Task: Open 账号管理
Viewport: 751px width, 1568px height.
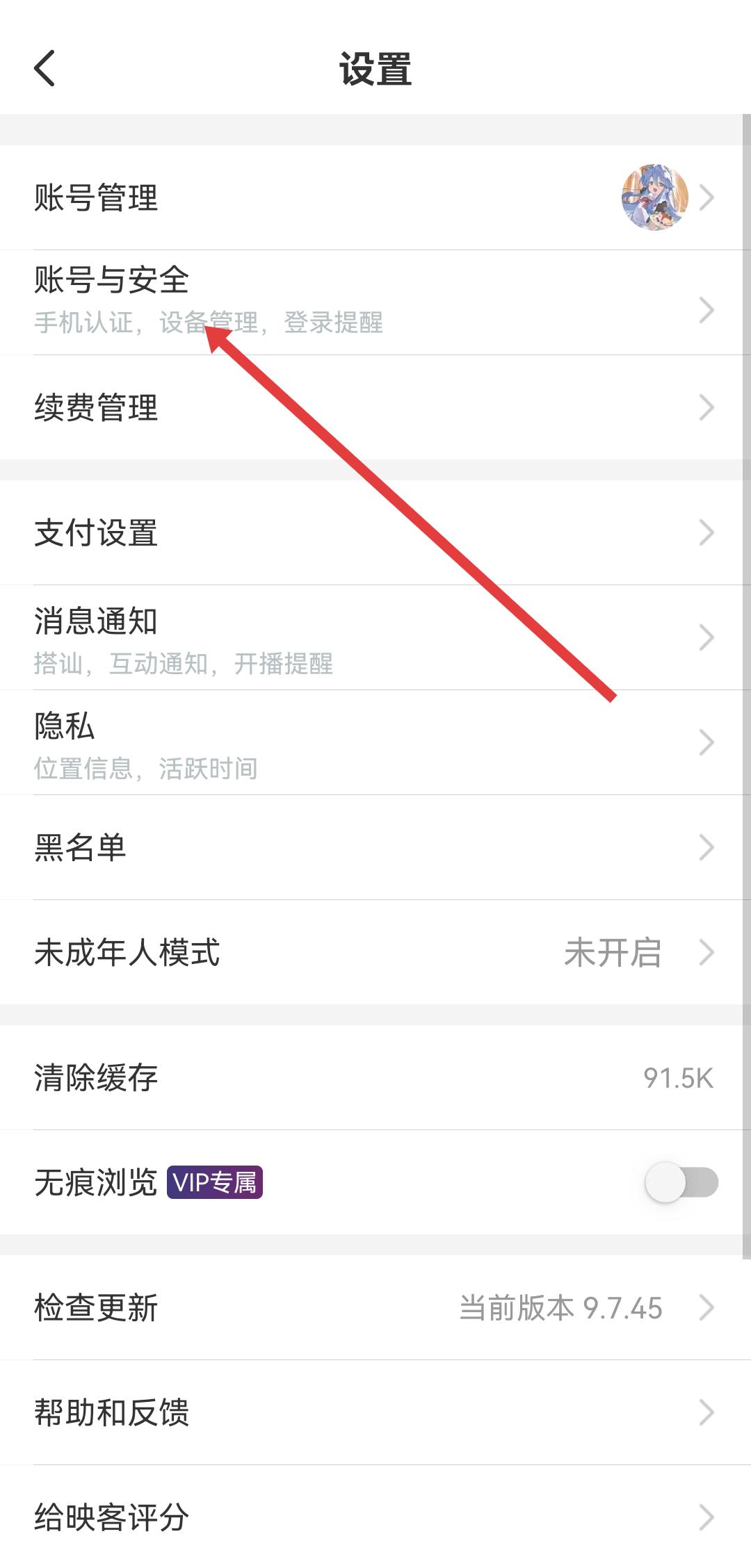Action: coord(375,198)
